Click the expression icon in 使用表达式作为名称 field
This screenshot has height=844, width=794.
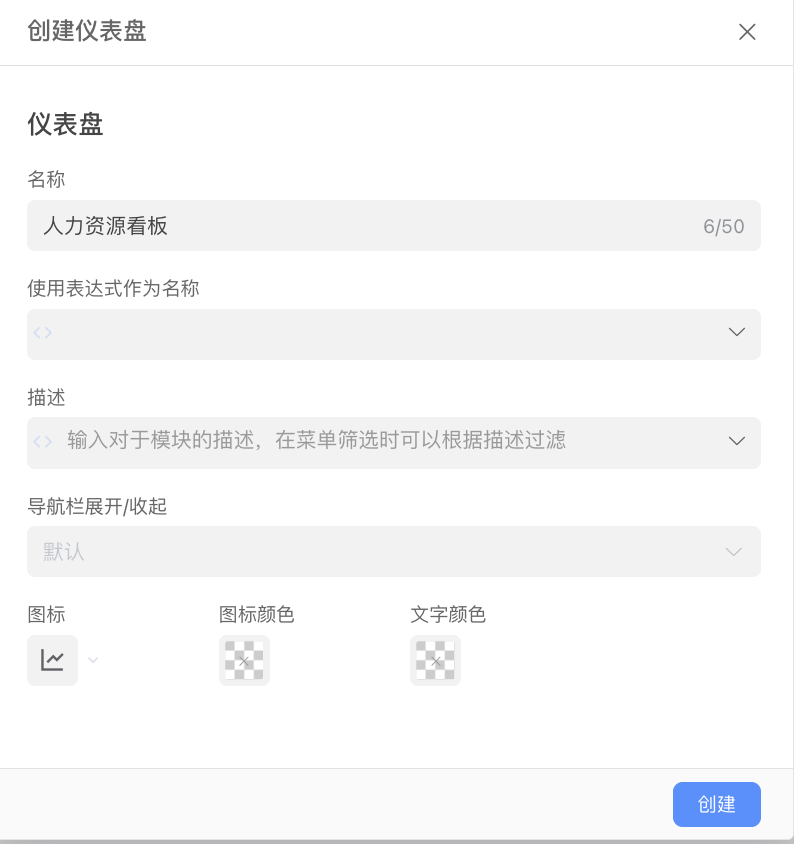[x=40, y=334]
